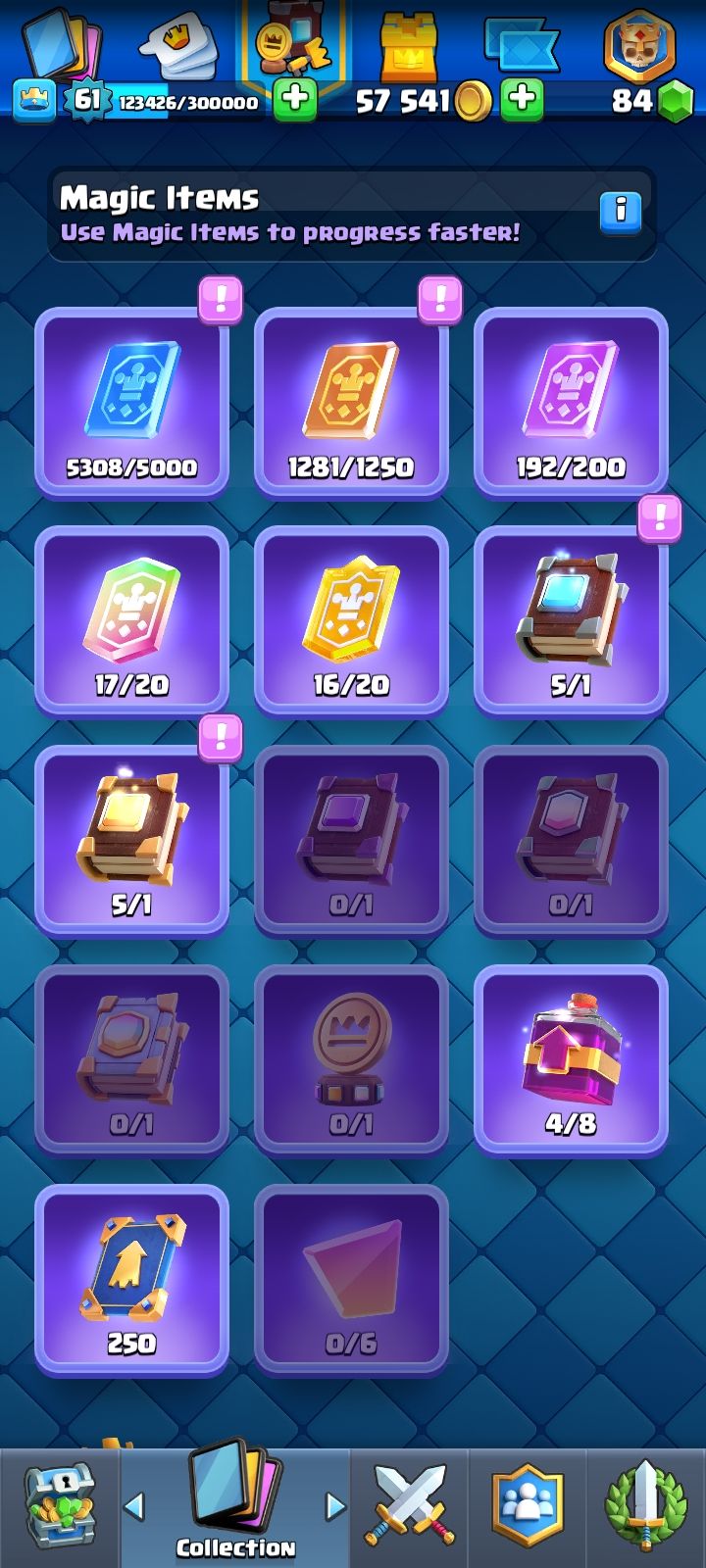Select legendary wild card 17/20
This screenshot has width=706, height=1568.
(132, 620)
